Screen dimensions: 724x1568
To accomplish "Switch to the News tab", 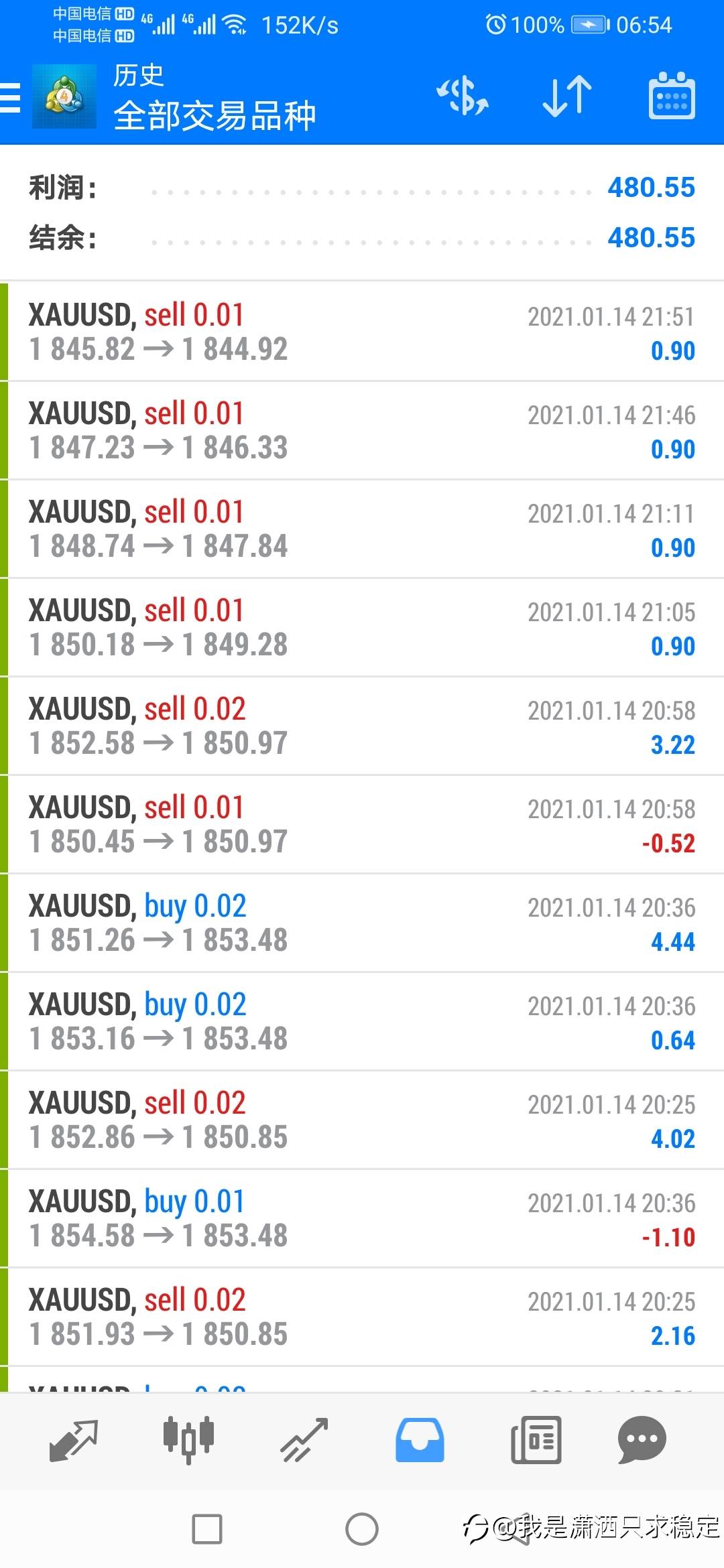I will click(536, 1439).
